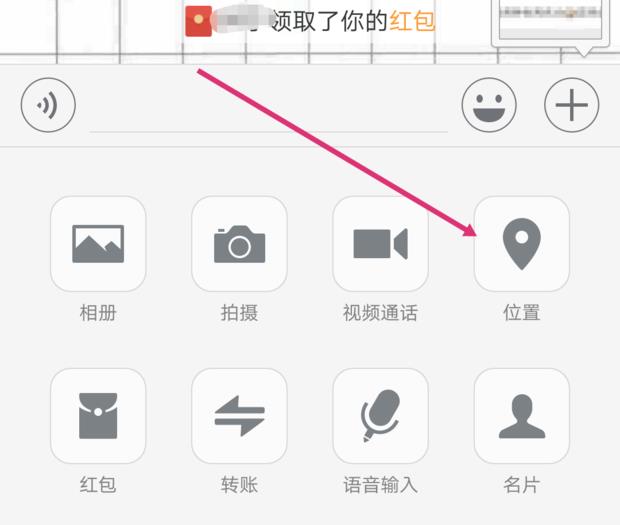Start a 视频通话 video call
Screen dimensions: 620x525
point(380,244)
